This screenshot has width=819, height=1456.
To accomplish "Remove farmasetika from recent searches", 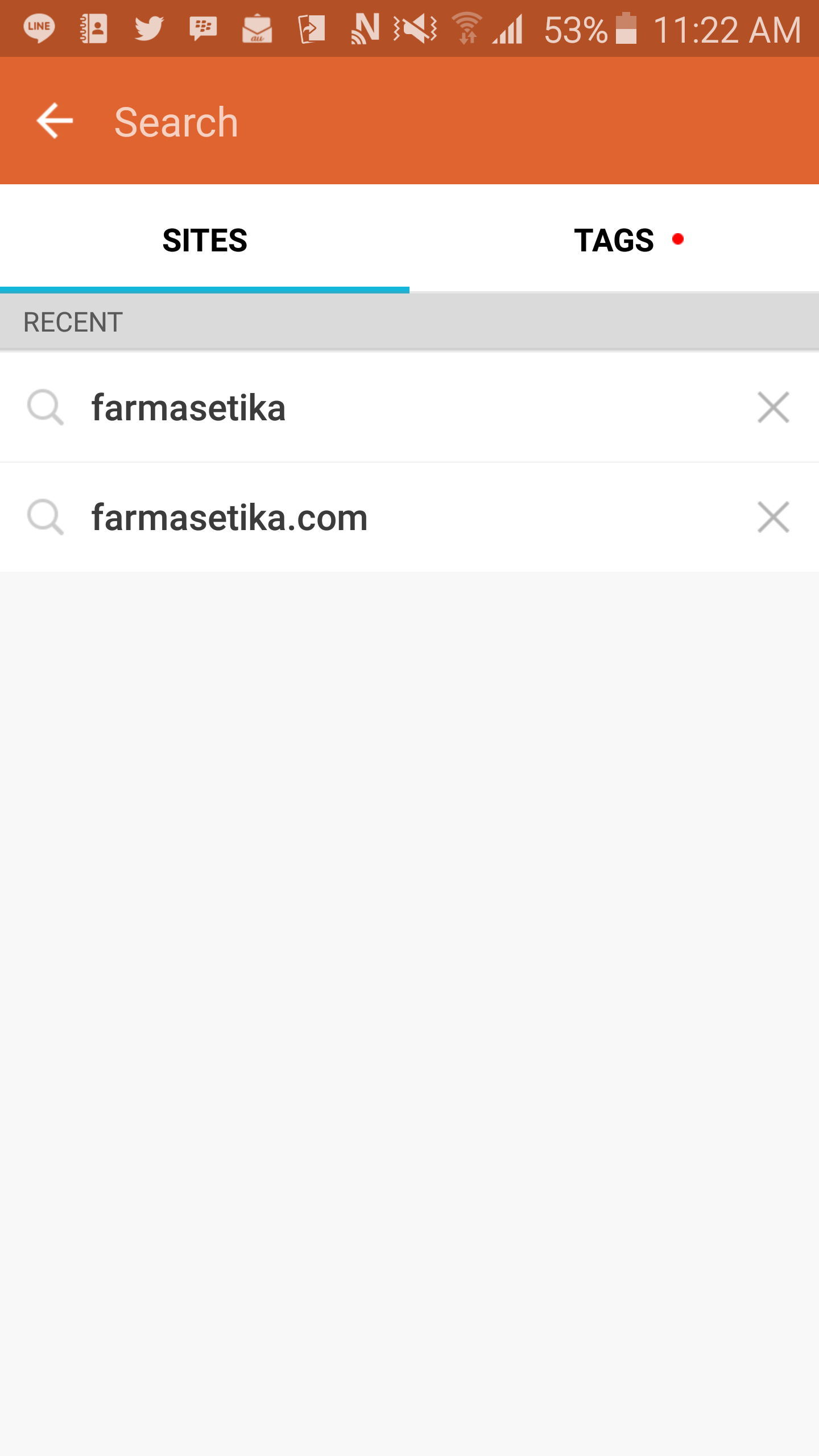I will point(773,408).
